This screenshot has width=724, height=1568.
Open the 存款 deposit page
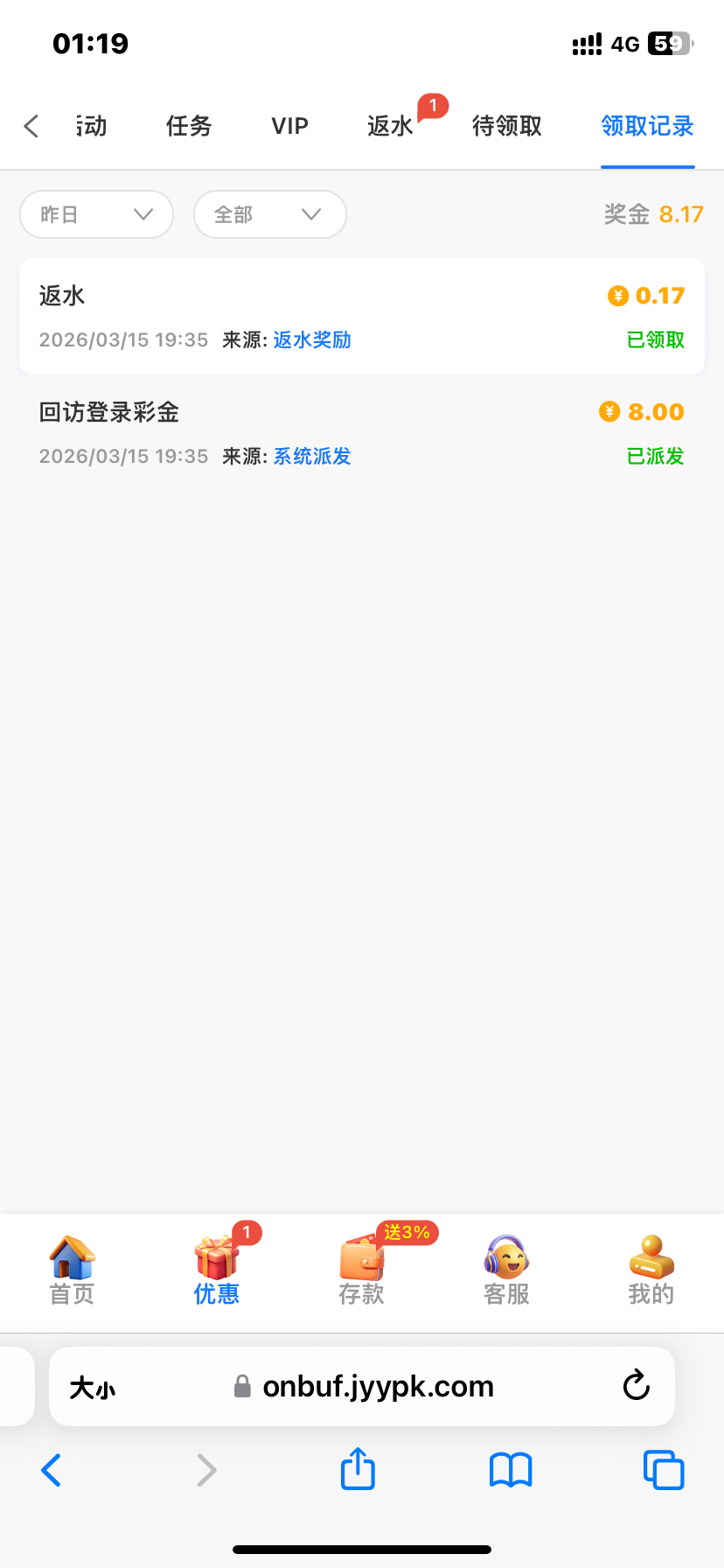pyautogui.click(x=361, y=1270)
